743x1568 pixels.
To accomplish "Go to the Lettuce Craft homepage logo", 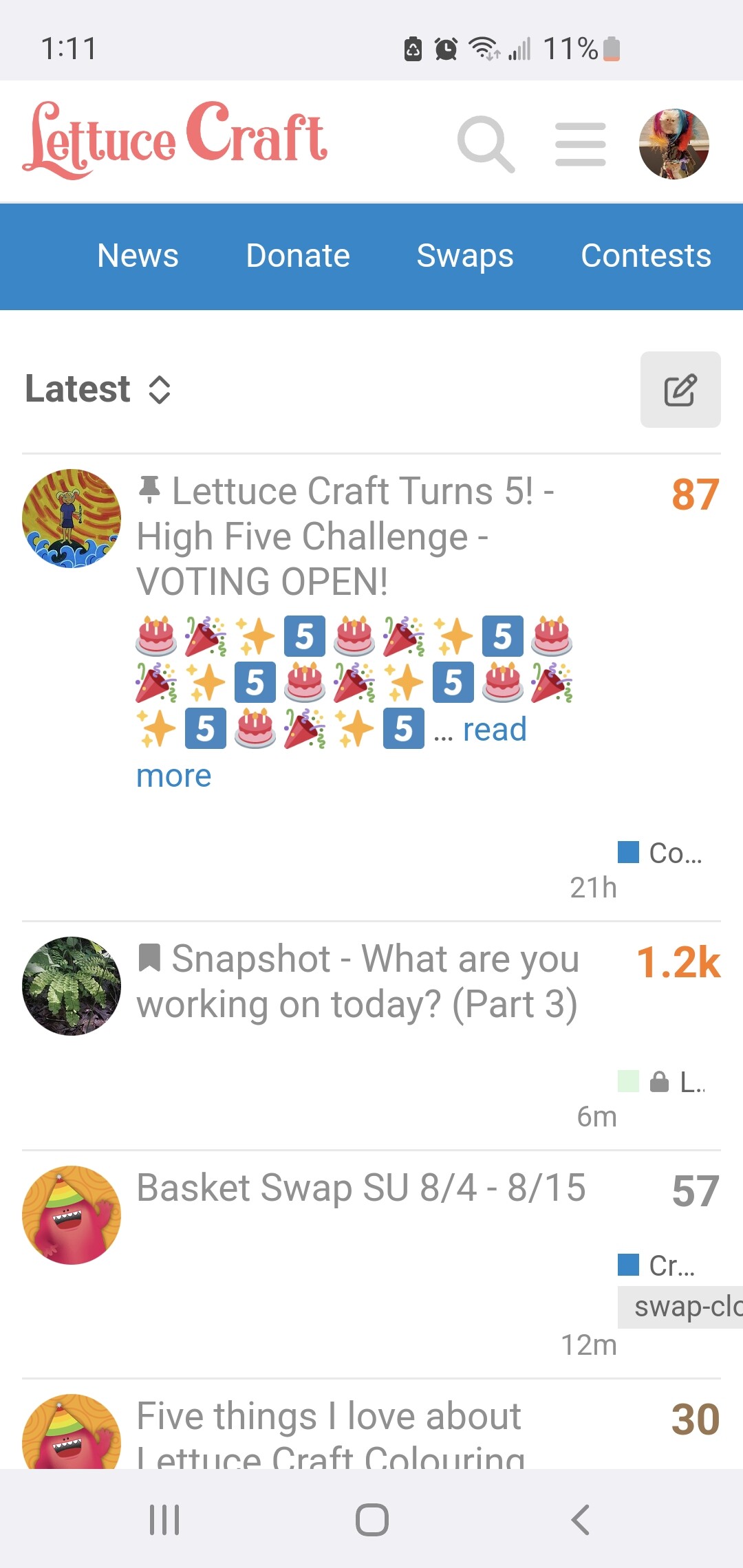I will [x=175, y=140].
